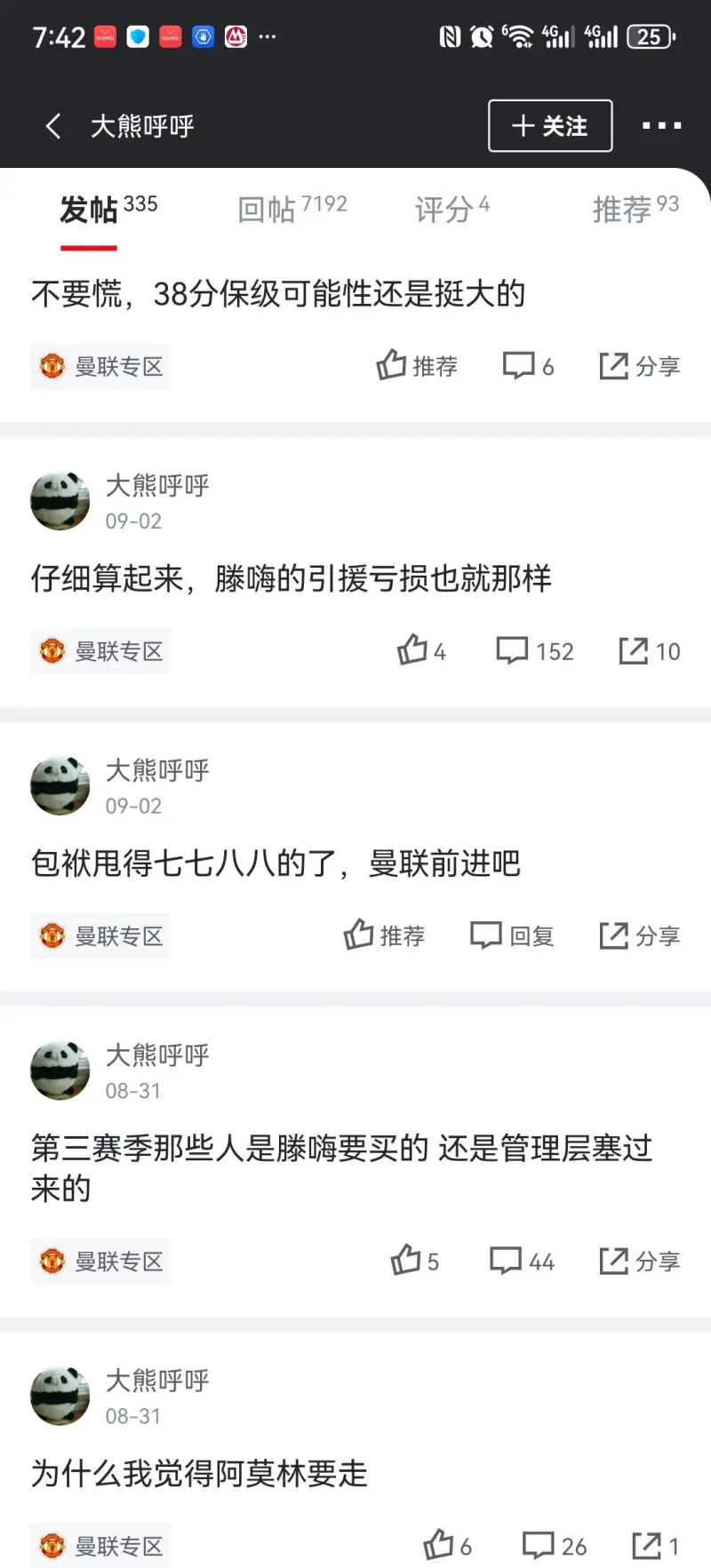
Task: View the 152 comments on the 滕嗨引援 post
Action: click(x=534, y=651)
